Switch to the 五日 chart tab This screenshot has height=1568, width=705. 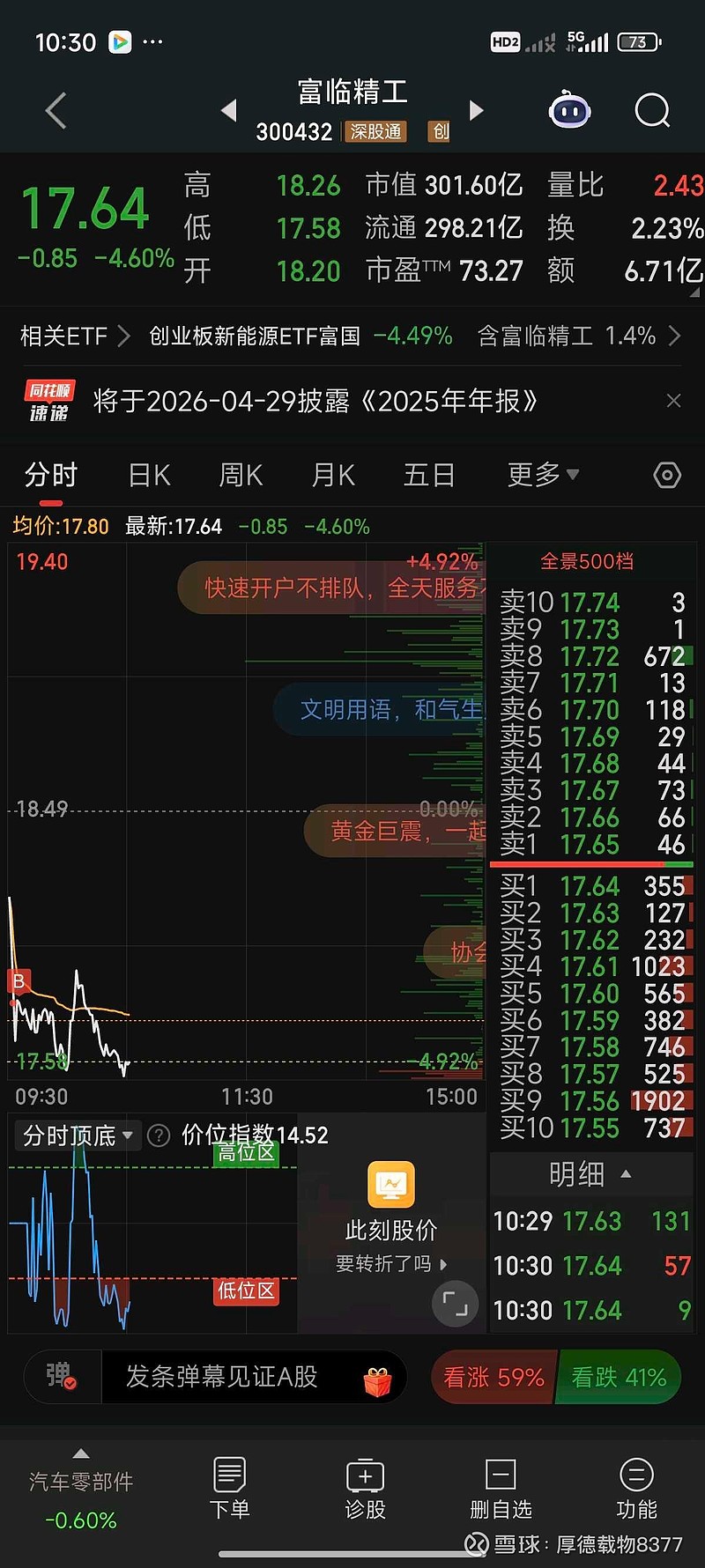(x=428, y=476)
